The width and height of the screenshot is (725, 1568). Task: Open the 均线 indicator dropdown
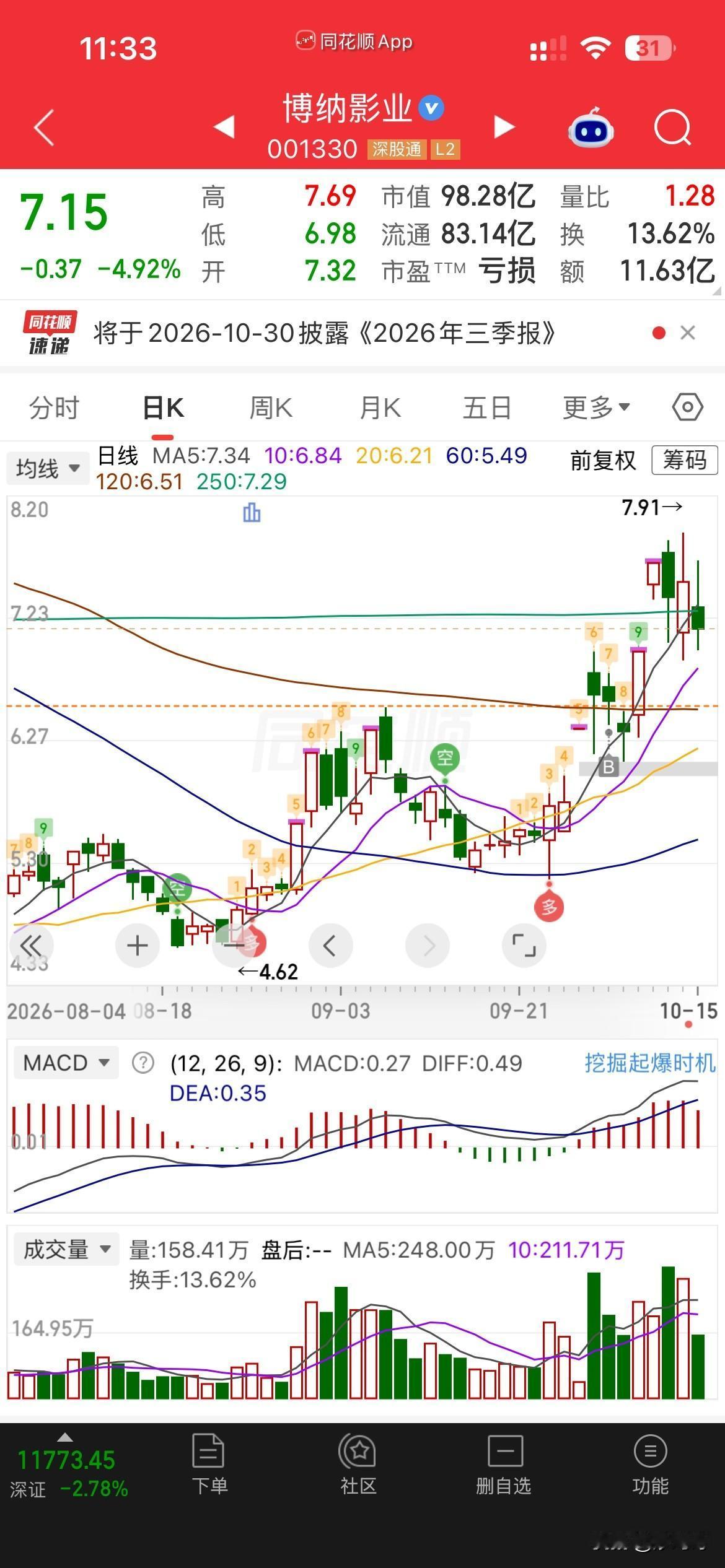click(x=48, y=468)
